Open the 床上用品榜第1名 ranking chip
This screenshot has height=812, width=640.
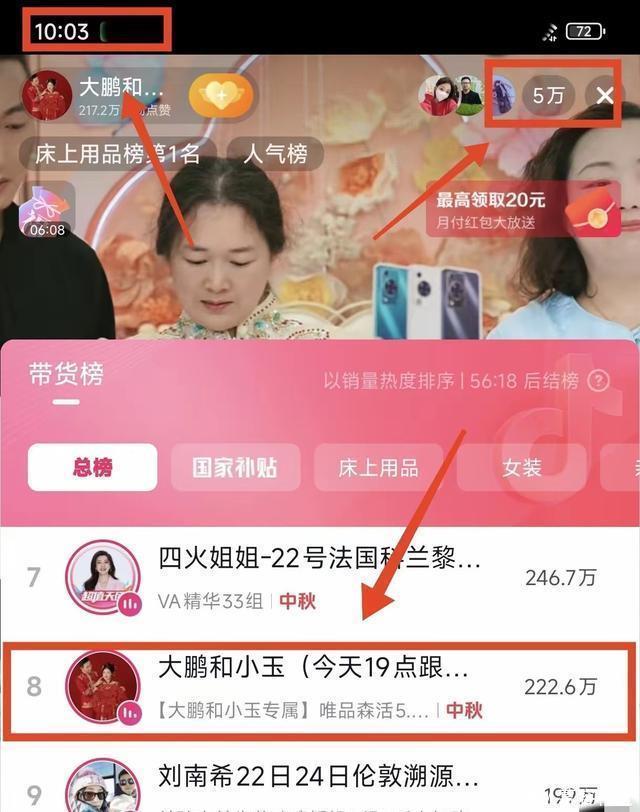pos(118,154)
